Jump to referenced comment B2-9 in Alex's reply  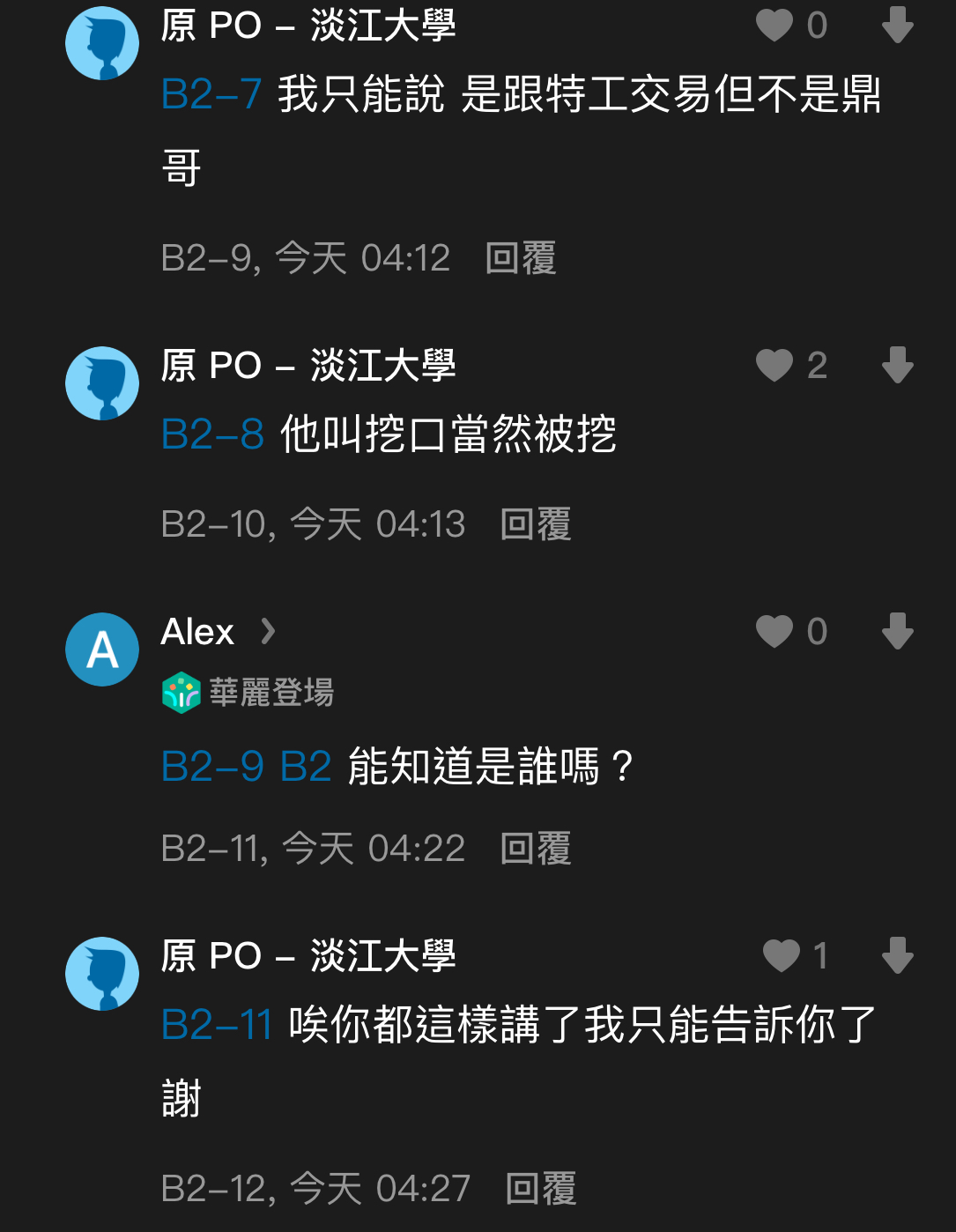pos(212,766)
